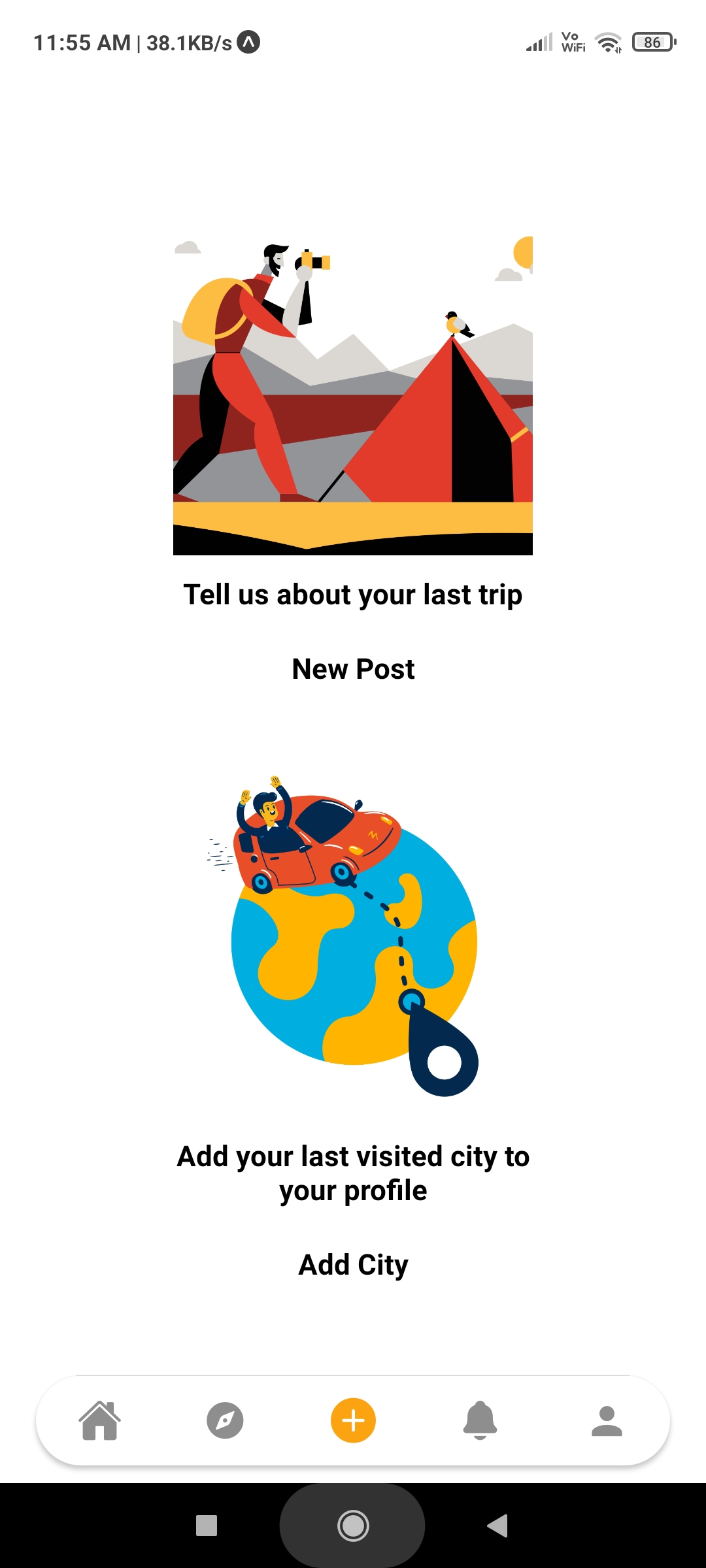Select Add City
The width and height of the screenshot is (706, 1568).
[352, 1264]
